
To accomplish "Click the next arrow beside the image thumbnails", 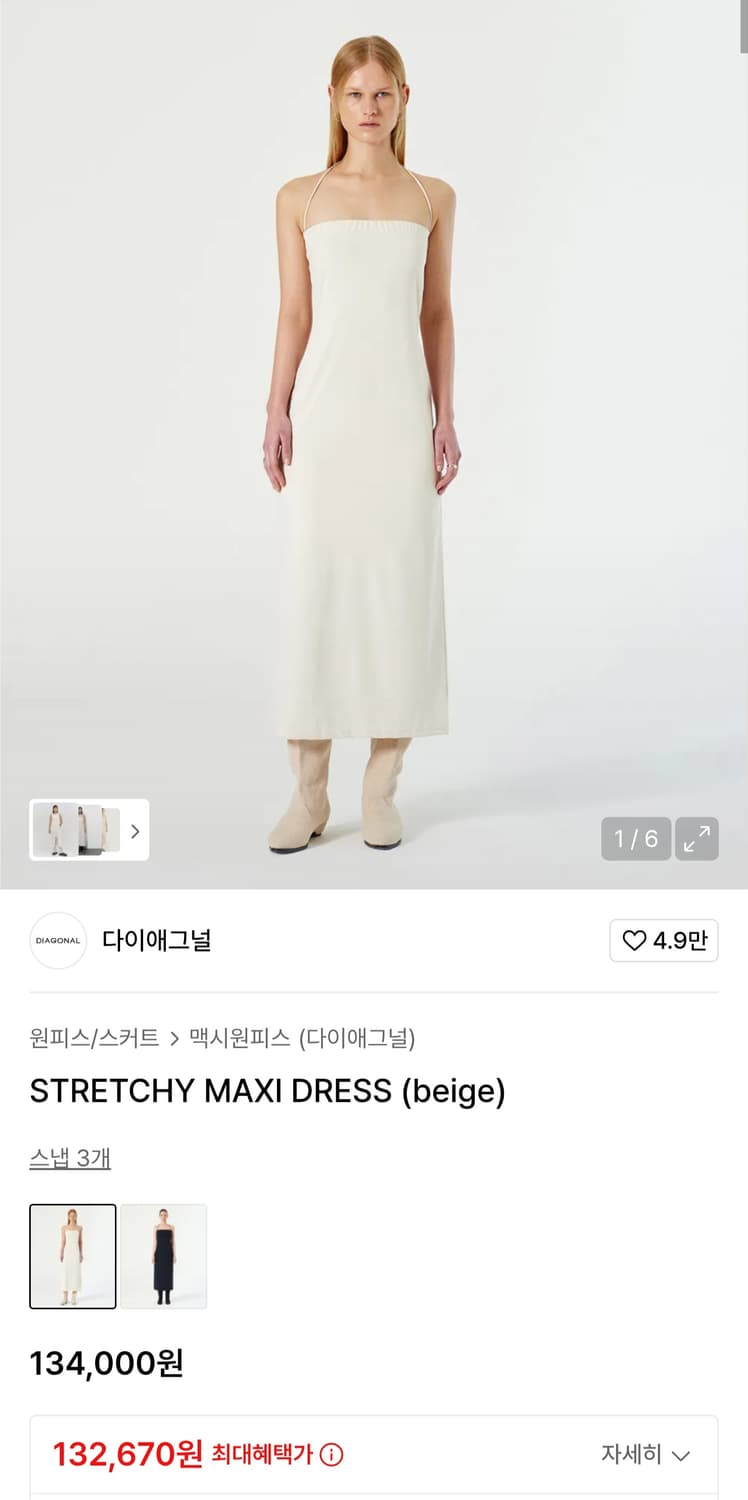I will [137, 830].
